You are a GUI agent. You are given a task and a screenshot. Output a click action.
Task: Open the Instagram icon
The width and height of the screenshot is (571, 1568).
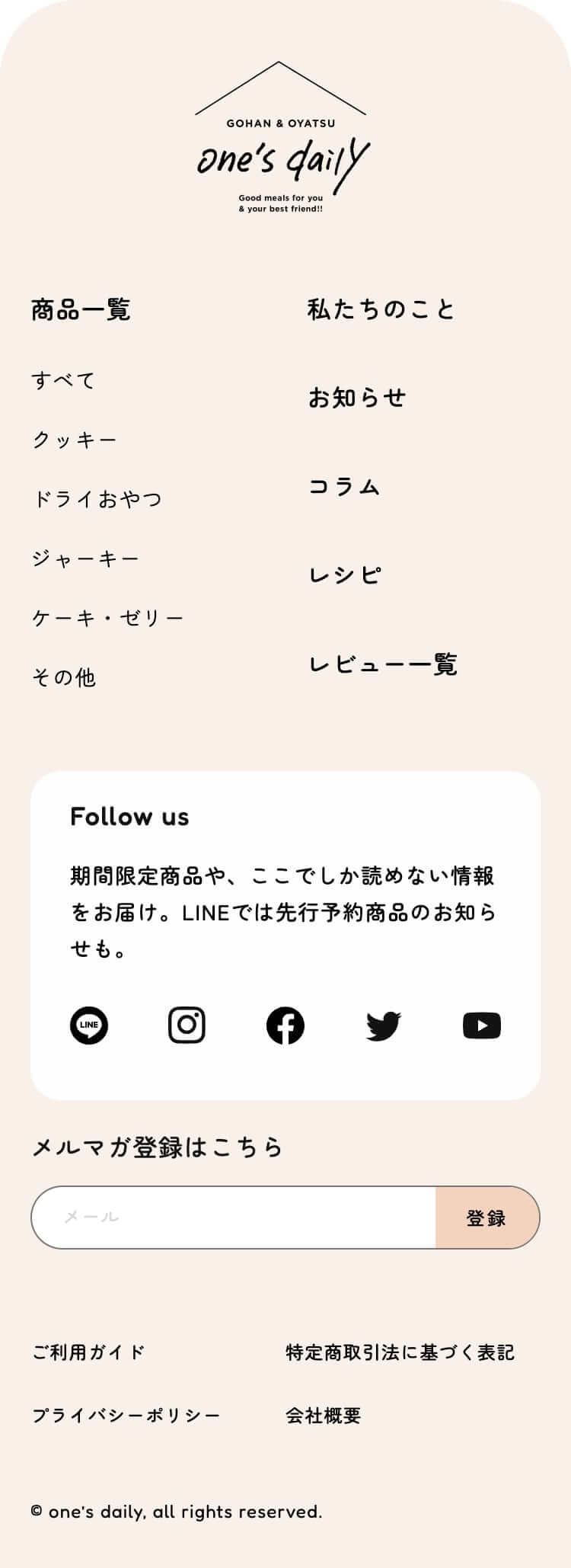pos(187,1025)
